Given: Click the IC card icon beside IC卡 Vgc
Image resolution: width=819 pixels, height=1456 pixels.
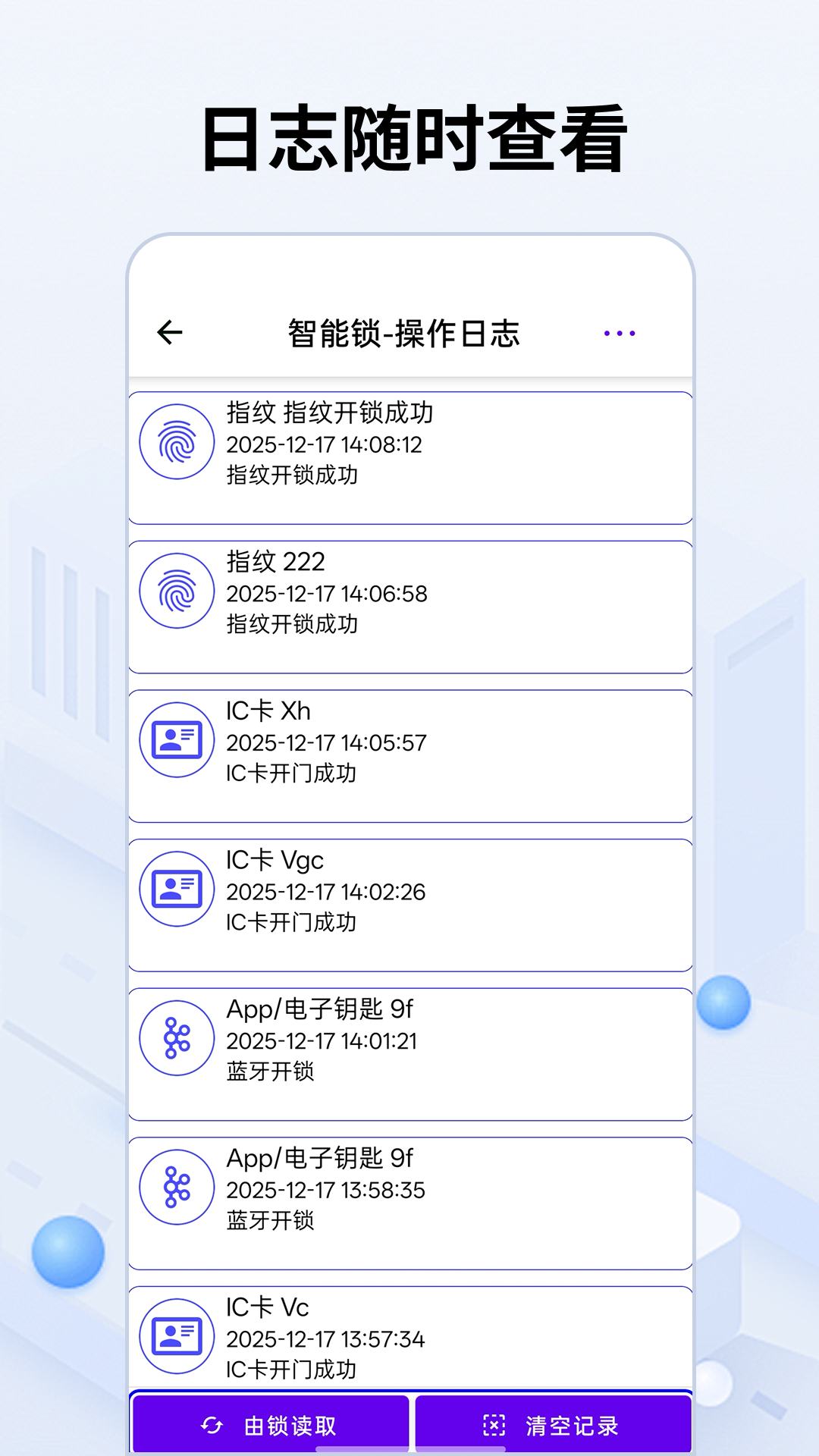Looking at the screenshot, I should 176,888.
